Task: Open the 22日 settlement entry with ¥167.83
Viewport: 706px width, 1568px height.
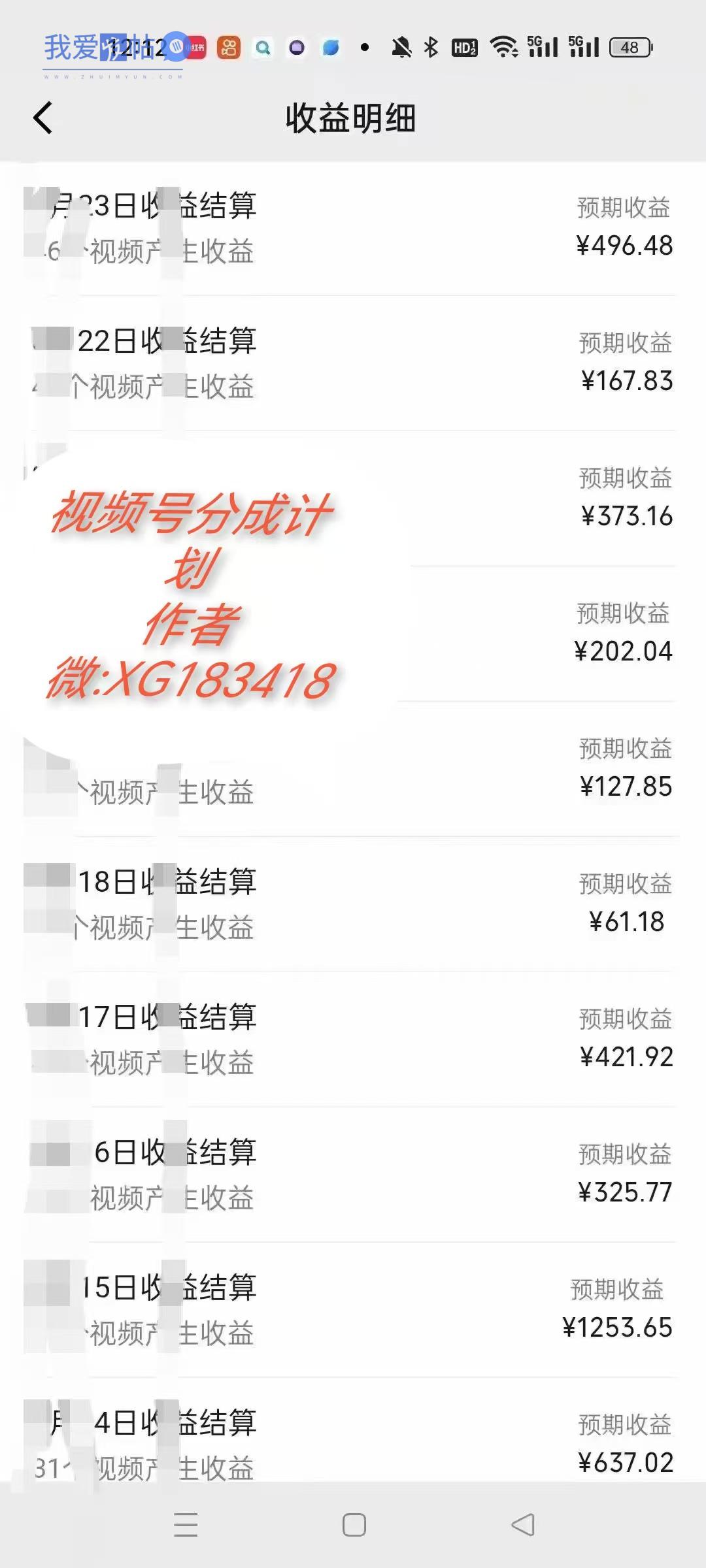Action: pyautogui.click(x=353, y=363)
